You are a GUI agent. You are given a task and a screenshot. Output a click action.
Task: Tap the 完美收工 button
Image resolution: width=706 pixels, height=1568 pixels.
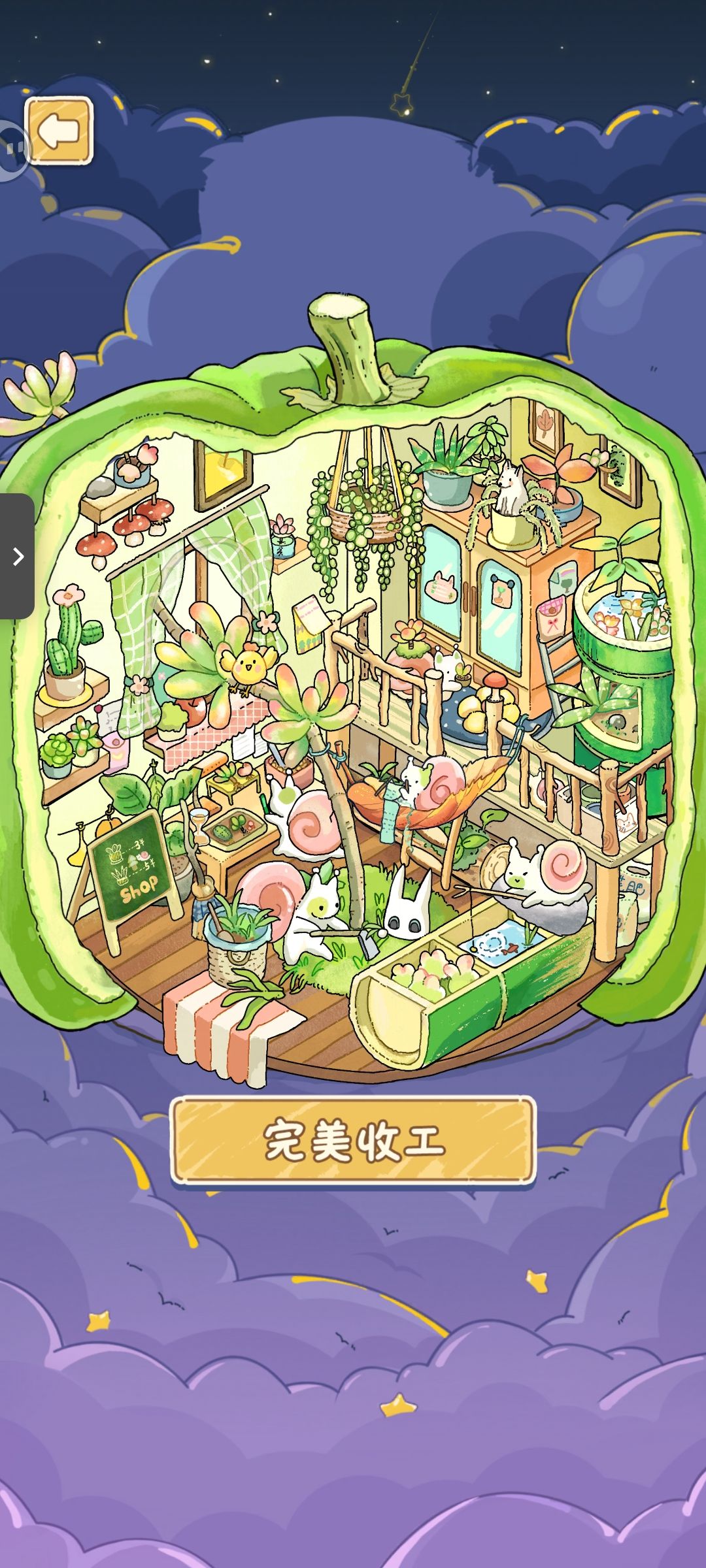[353, 1140]
